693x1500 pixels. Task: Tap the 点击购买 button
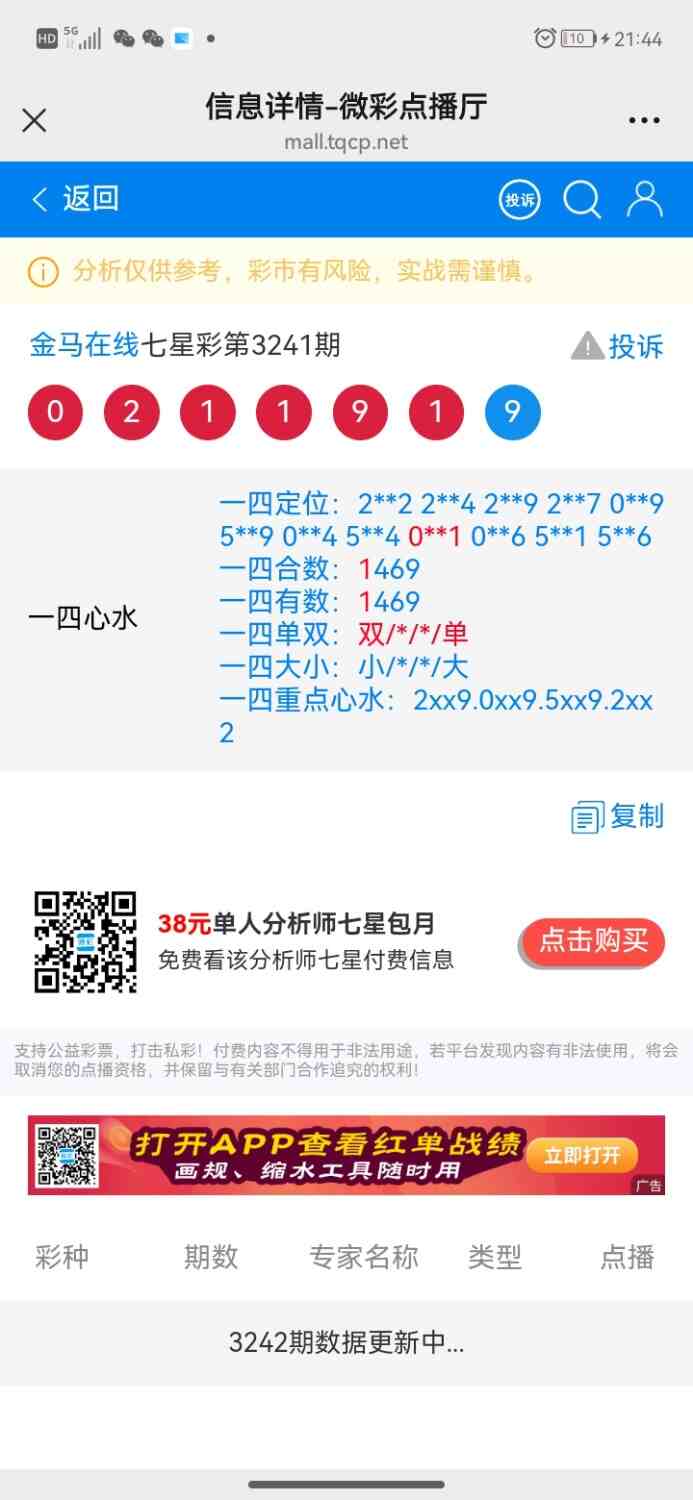593,941
